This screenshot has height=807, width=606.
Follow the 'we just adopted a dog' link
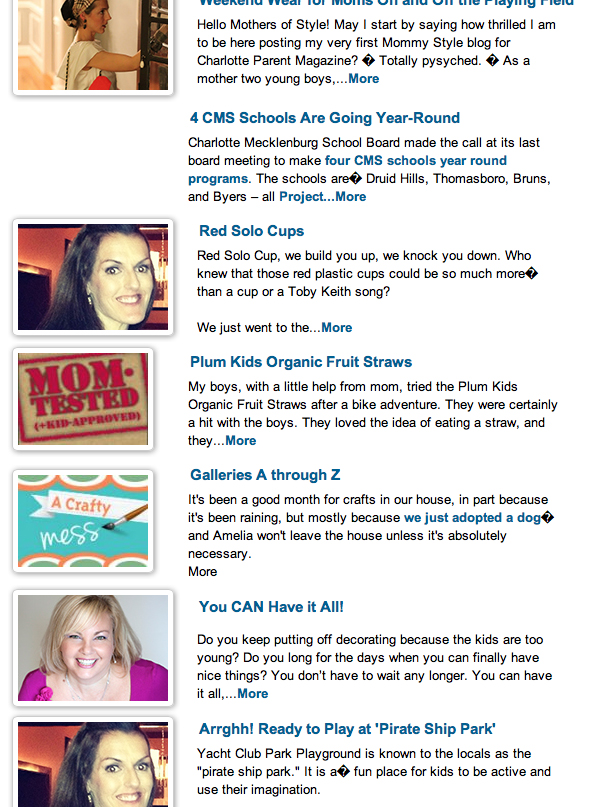coord(472,518)
